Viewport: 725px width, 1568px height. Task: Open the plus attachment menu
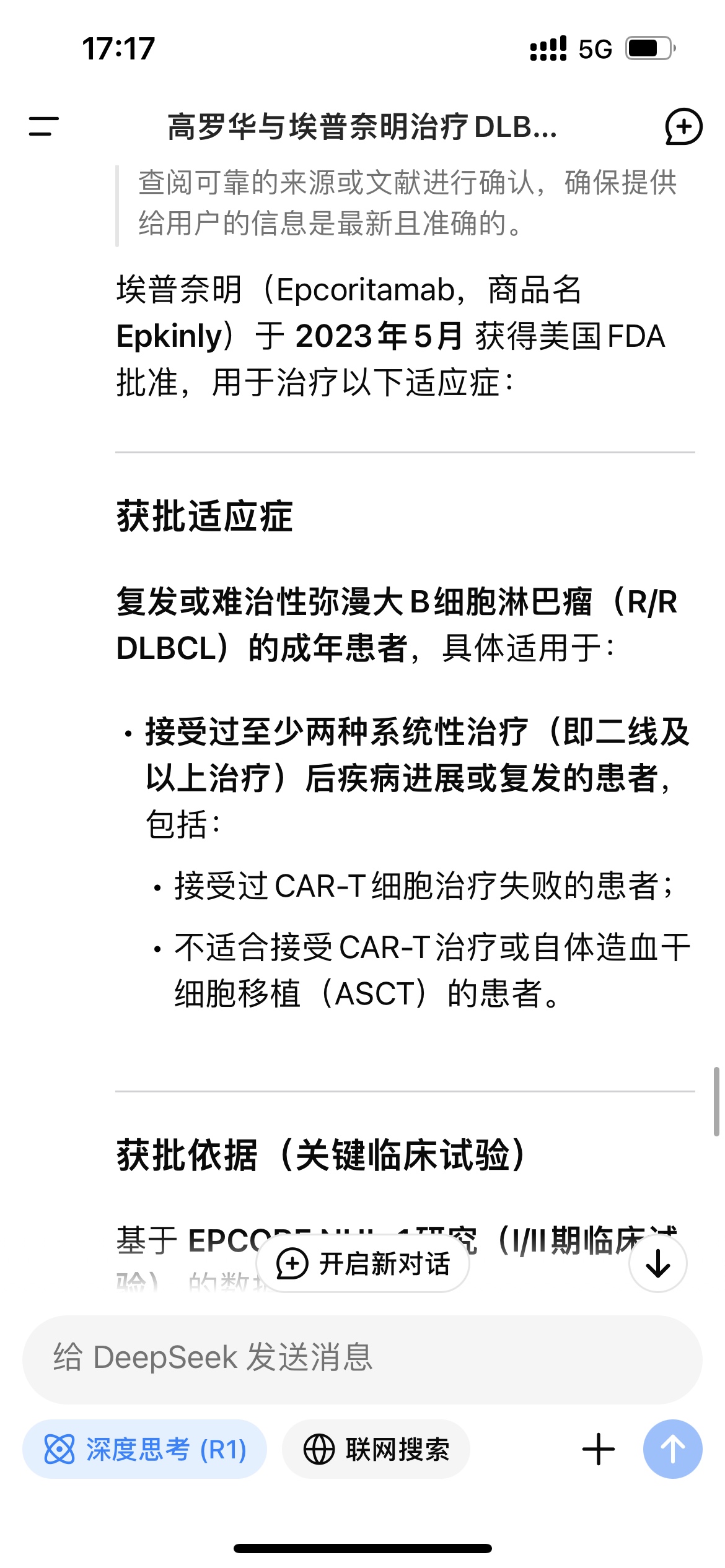click(x=599, y=1450)
